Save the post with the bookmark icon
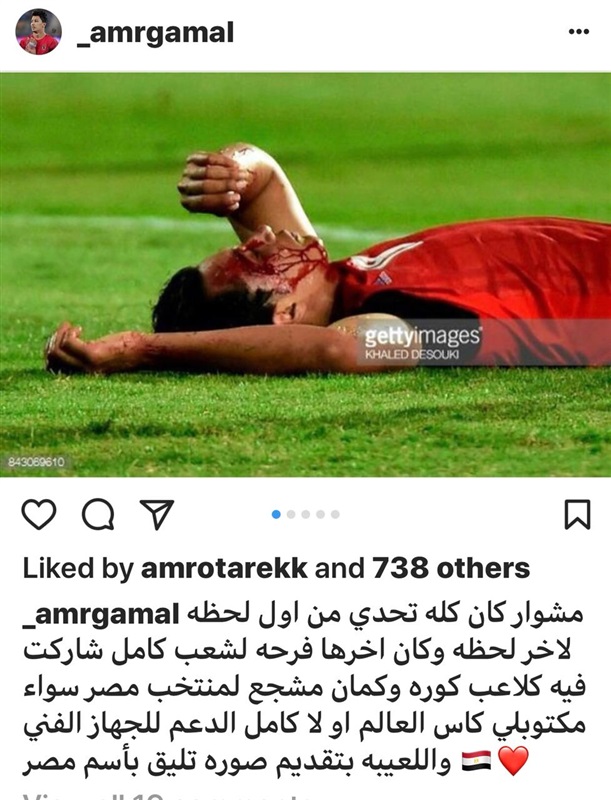611x800 pixels. (x=577, y=514)
